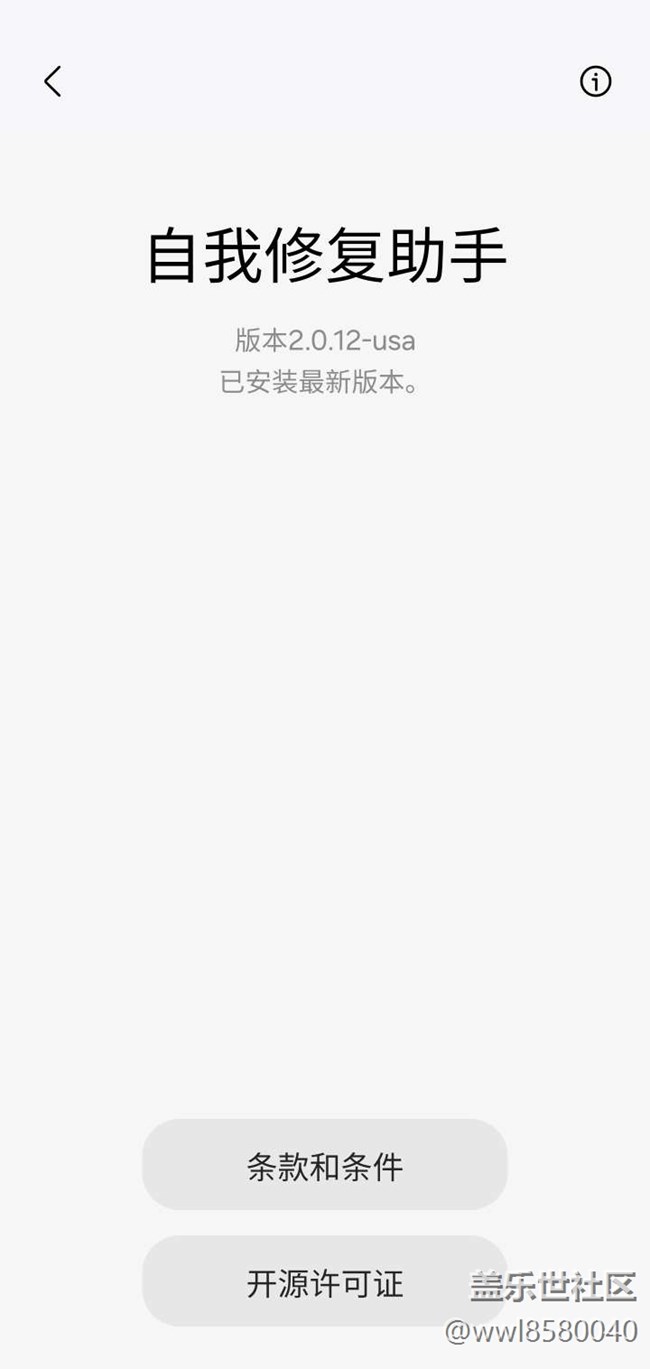Open the app info icon
The height and width of the screenshot is (1369, 650).
[x=595, y=81]
